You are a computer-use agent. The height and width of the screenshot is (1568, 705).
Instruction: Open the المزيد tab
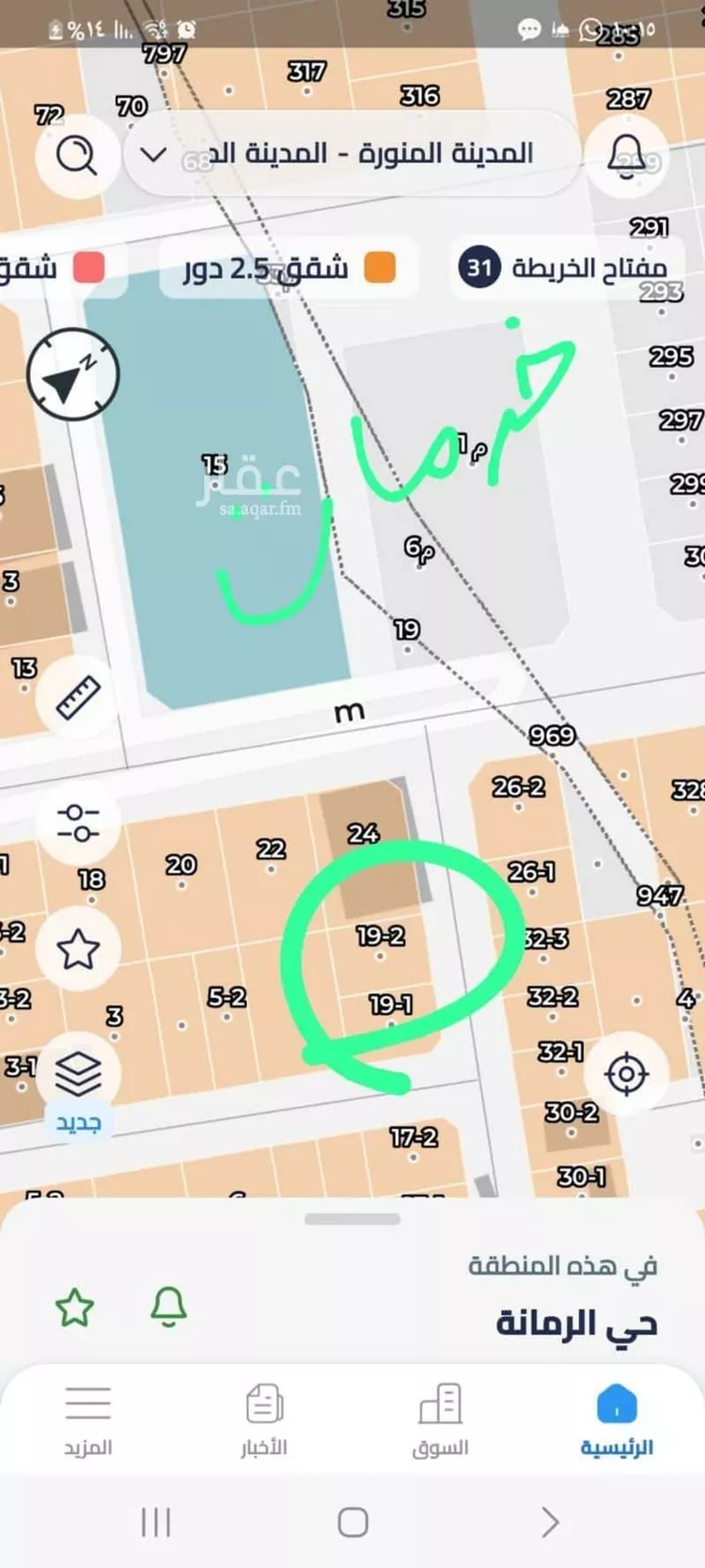[x=88, y=1420]
